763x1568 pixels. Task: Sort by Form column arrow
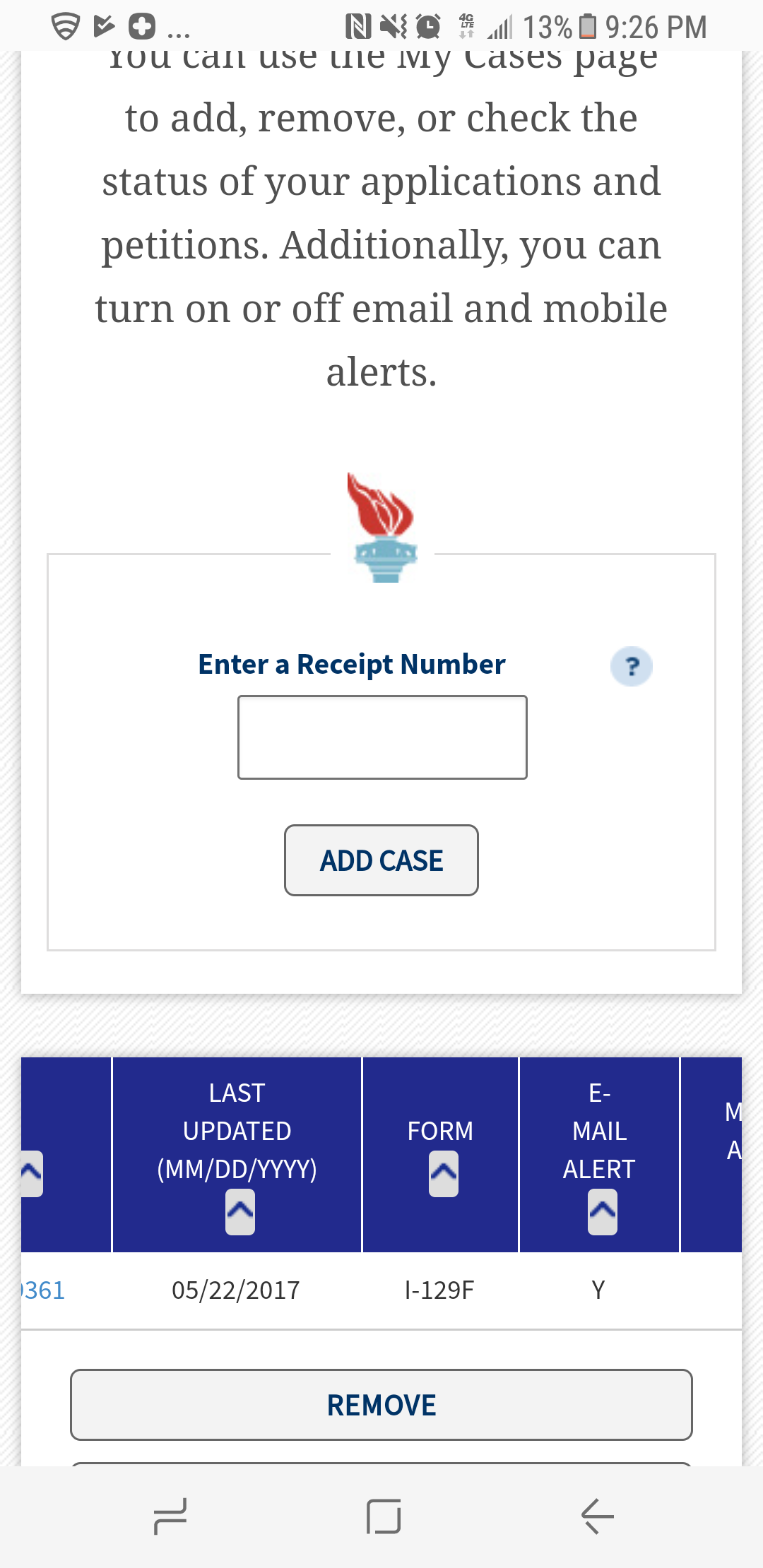tap(444, 1174)
